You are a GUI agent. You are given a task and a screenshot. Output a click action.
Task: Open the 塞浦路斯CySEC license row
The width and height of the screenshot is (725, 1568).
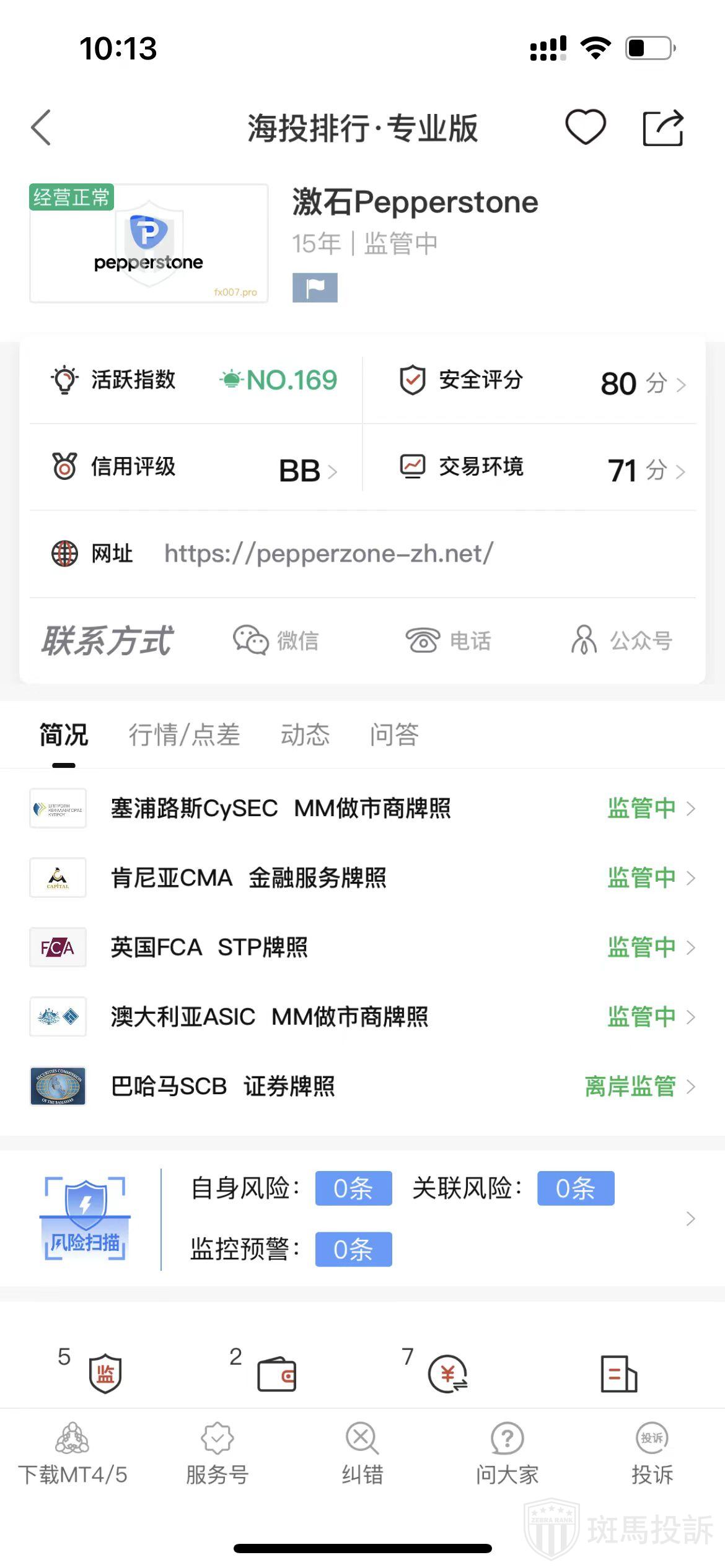[362, 808]
